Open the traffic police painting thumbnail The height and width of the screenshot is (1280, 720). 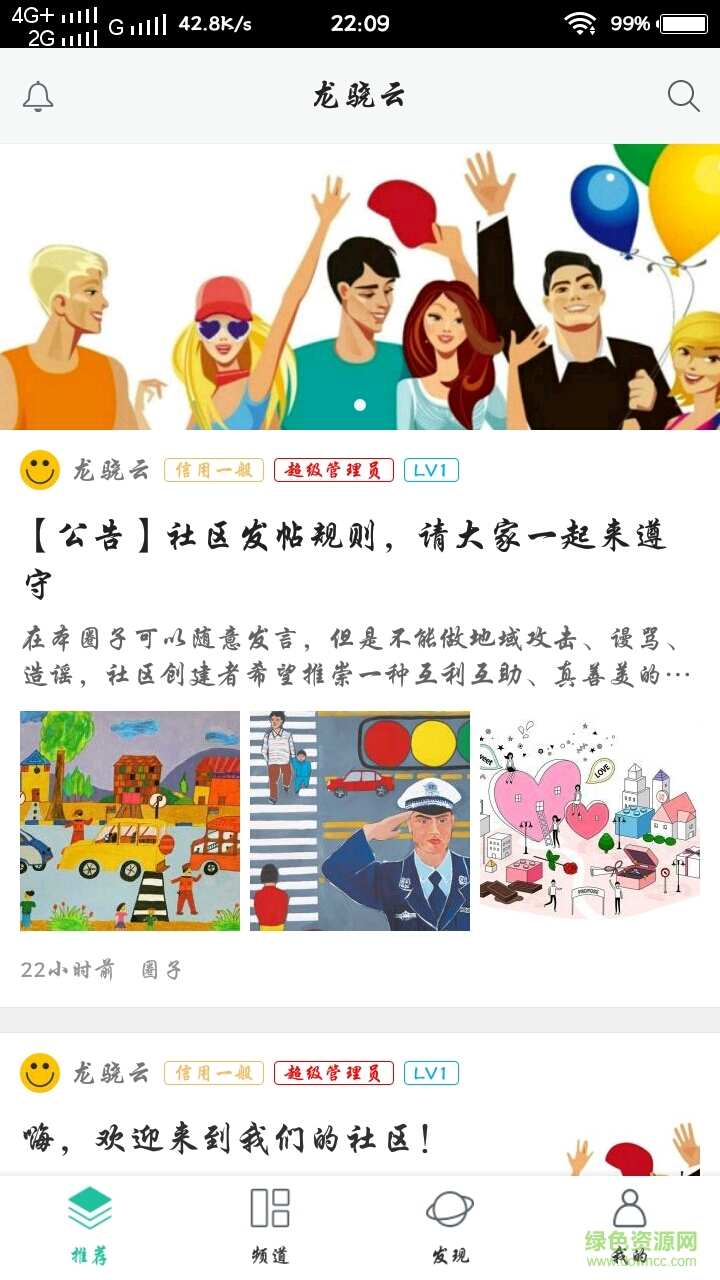click(x=358, y=822)
